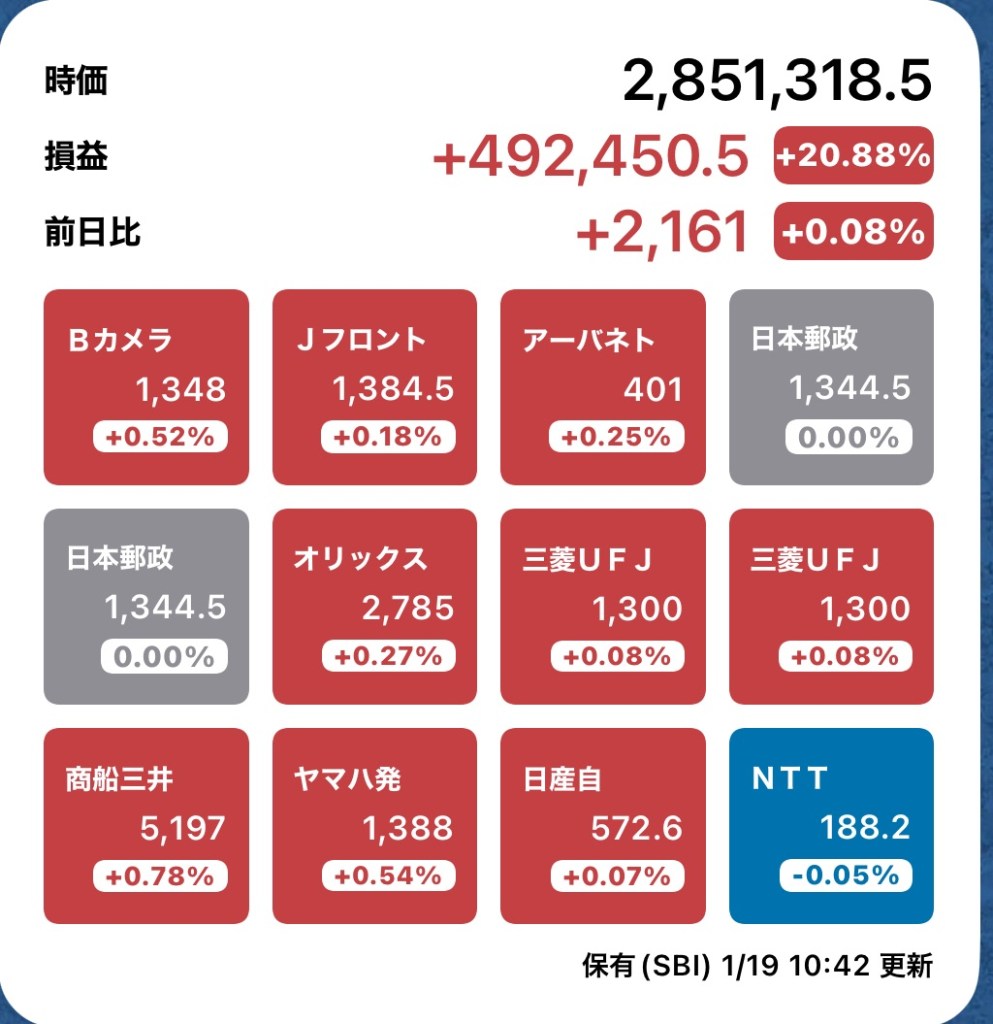Open the ヤマハ発 stock card

tap(374, 825)
